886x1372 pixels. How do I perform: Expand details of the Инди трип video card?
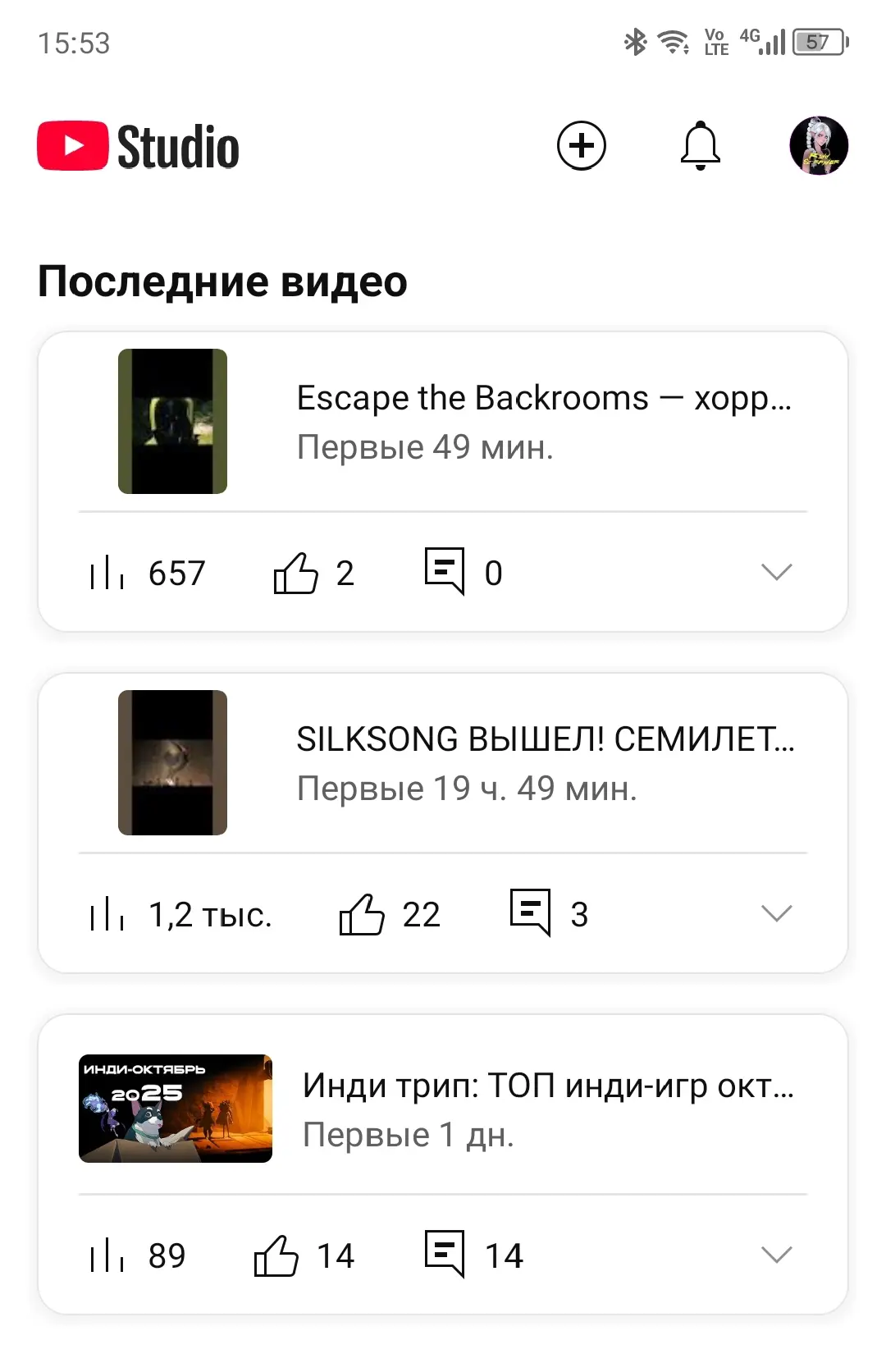click(x=775, y=1253)
